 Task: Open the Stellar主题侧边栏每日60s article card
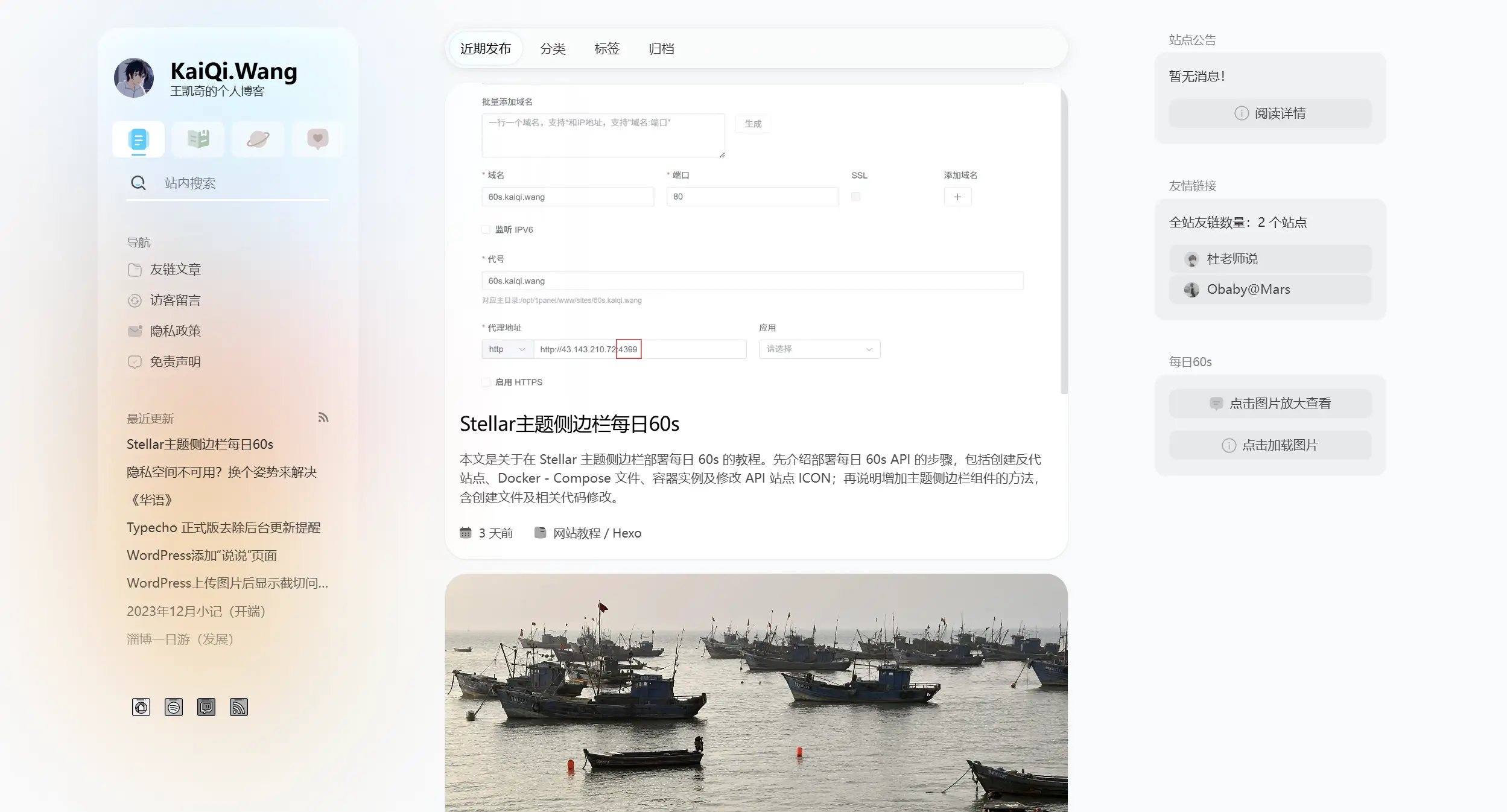pos(569,424)
